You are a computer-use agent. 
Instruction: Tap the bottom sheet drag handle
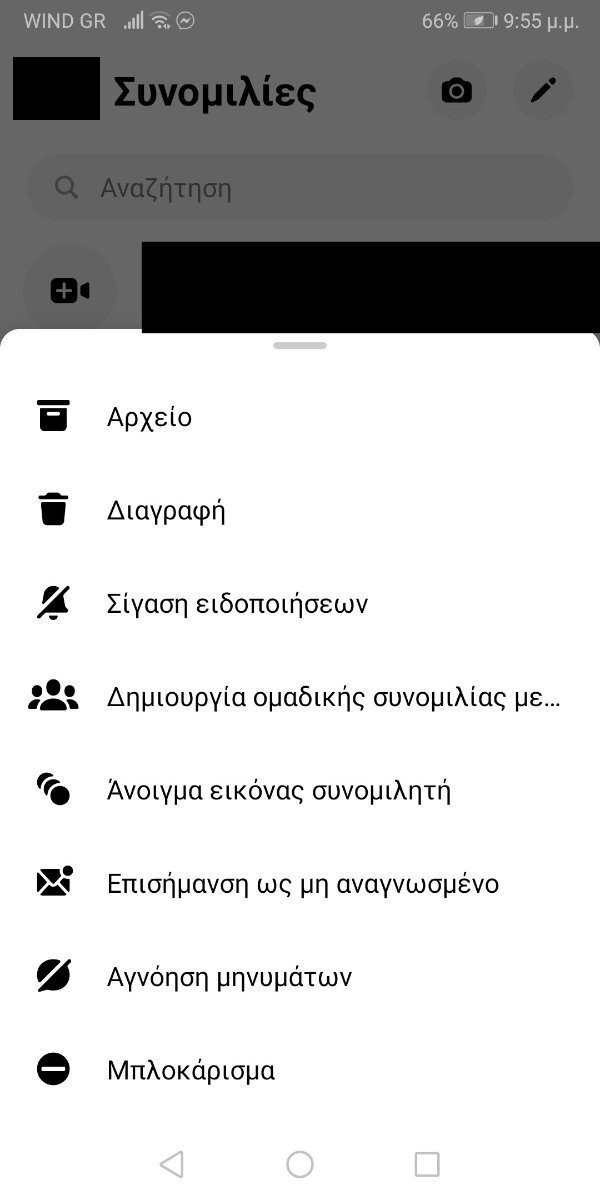point(300,345)
